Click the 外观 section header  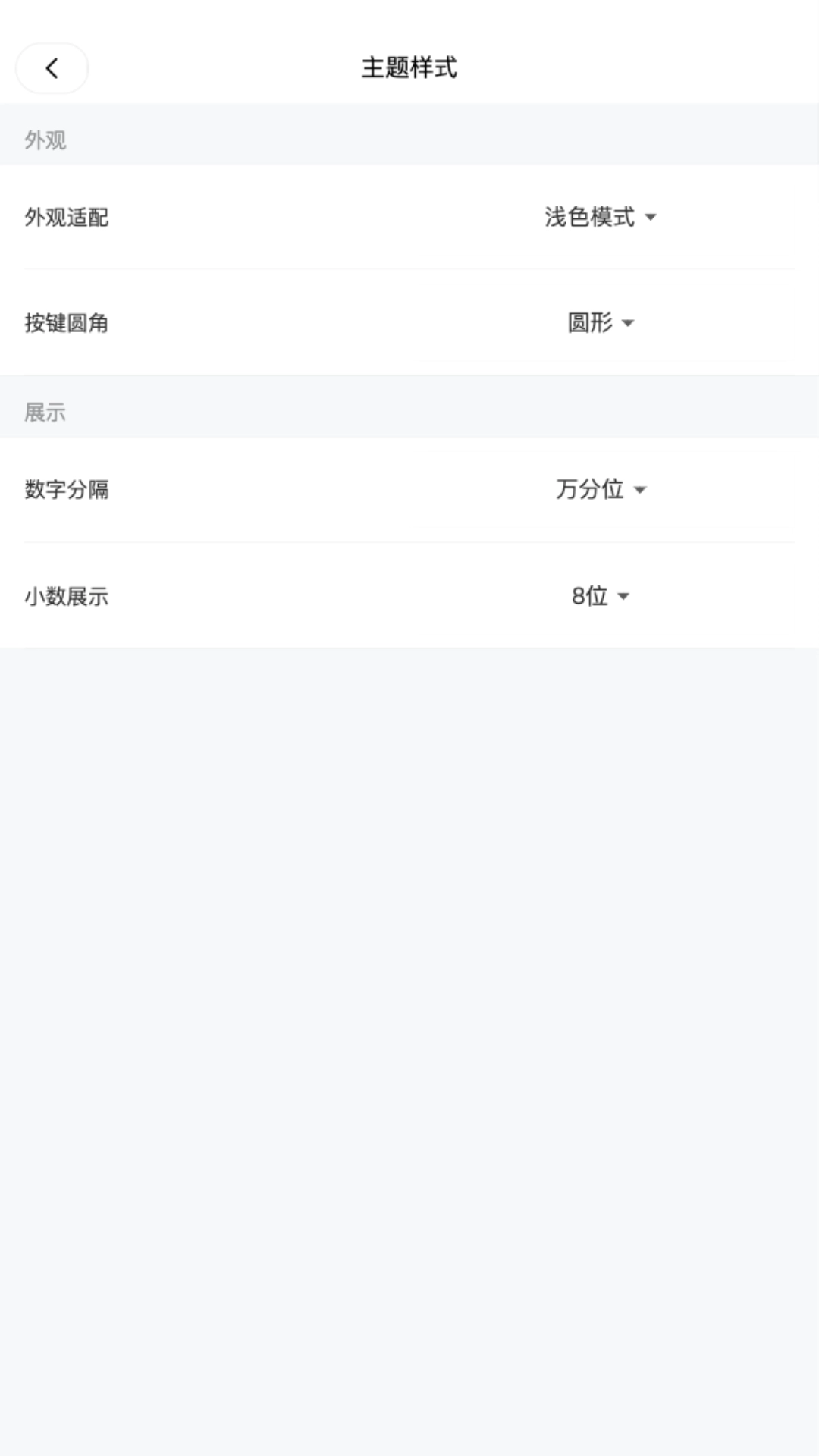tap(45, 140)
